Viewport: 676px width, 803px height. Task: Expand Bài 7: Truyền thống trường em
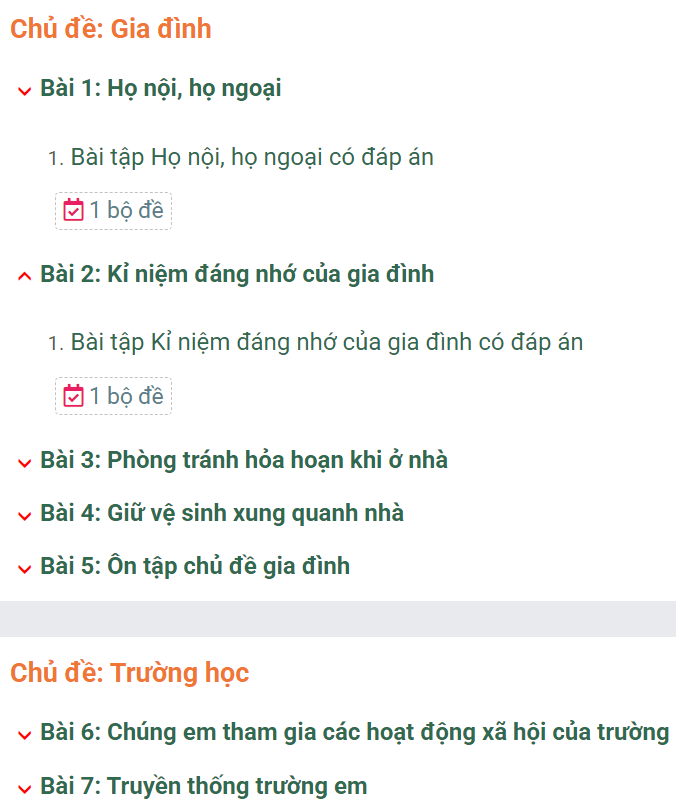(x=203, y=786)
